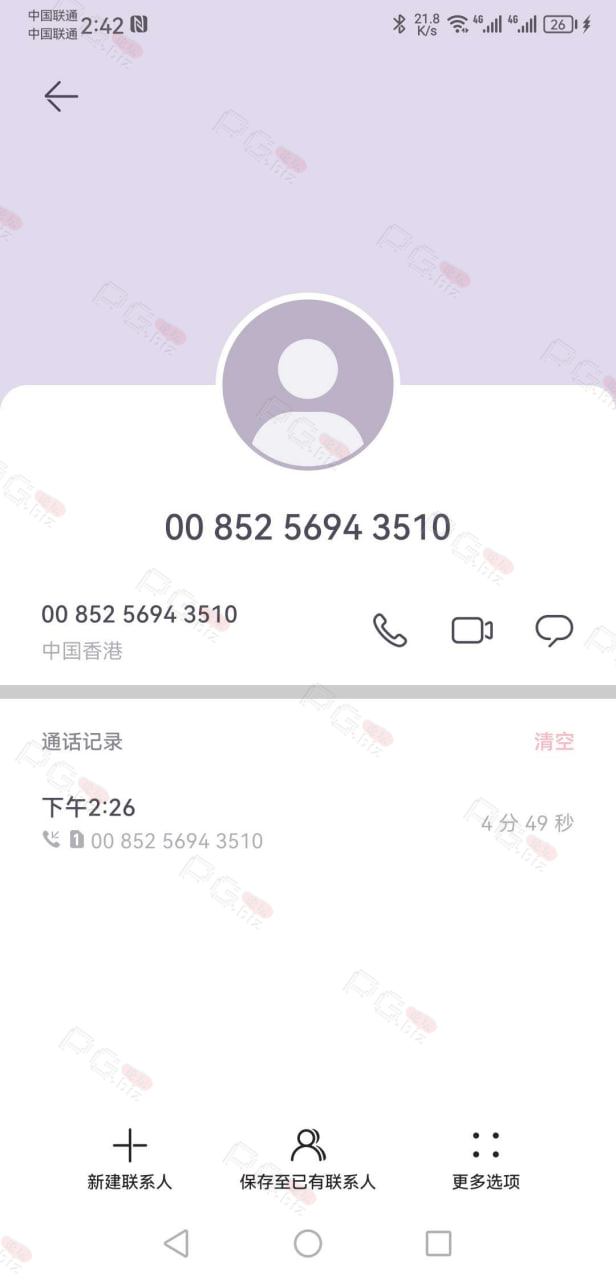
Task: Select 保存至已有联系人 to save number
Action: 308,1160
